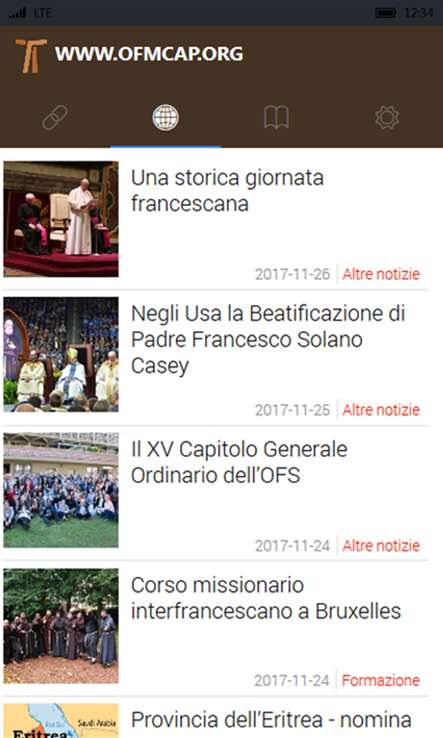This screenshot has width=443, height=738.
Task: Open the Provincia dell'Eritrea article
Action: tap(271, 720)
